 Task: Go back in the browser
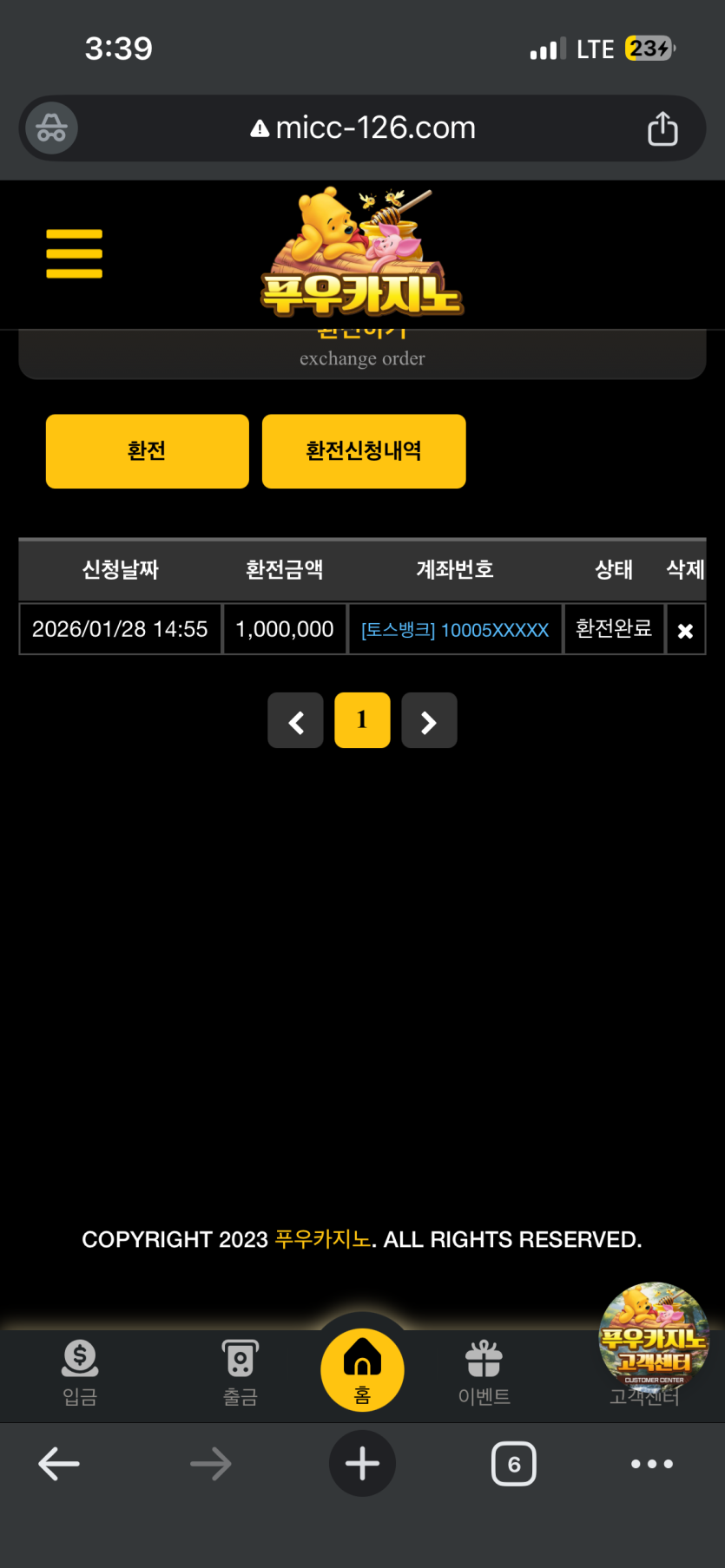(x=59, y=1464)
